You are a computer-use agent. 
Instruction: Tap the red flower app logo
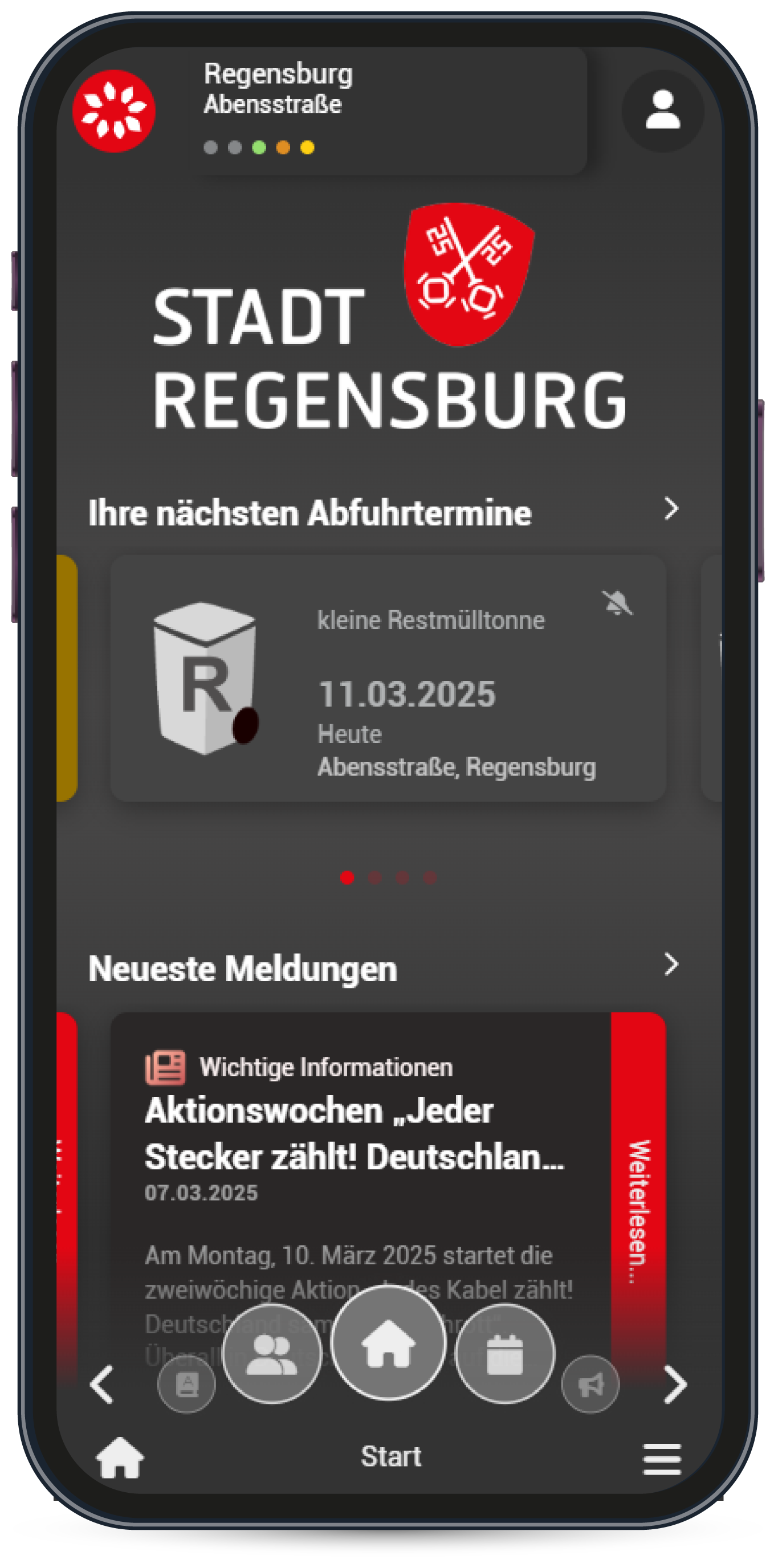(114, 111)
